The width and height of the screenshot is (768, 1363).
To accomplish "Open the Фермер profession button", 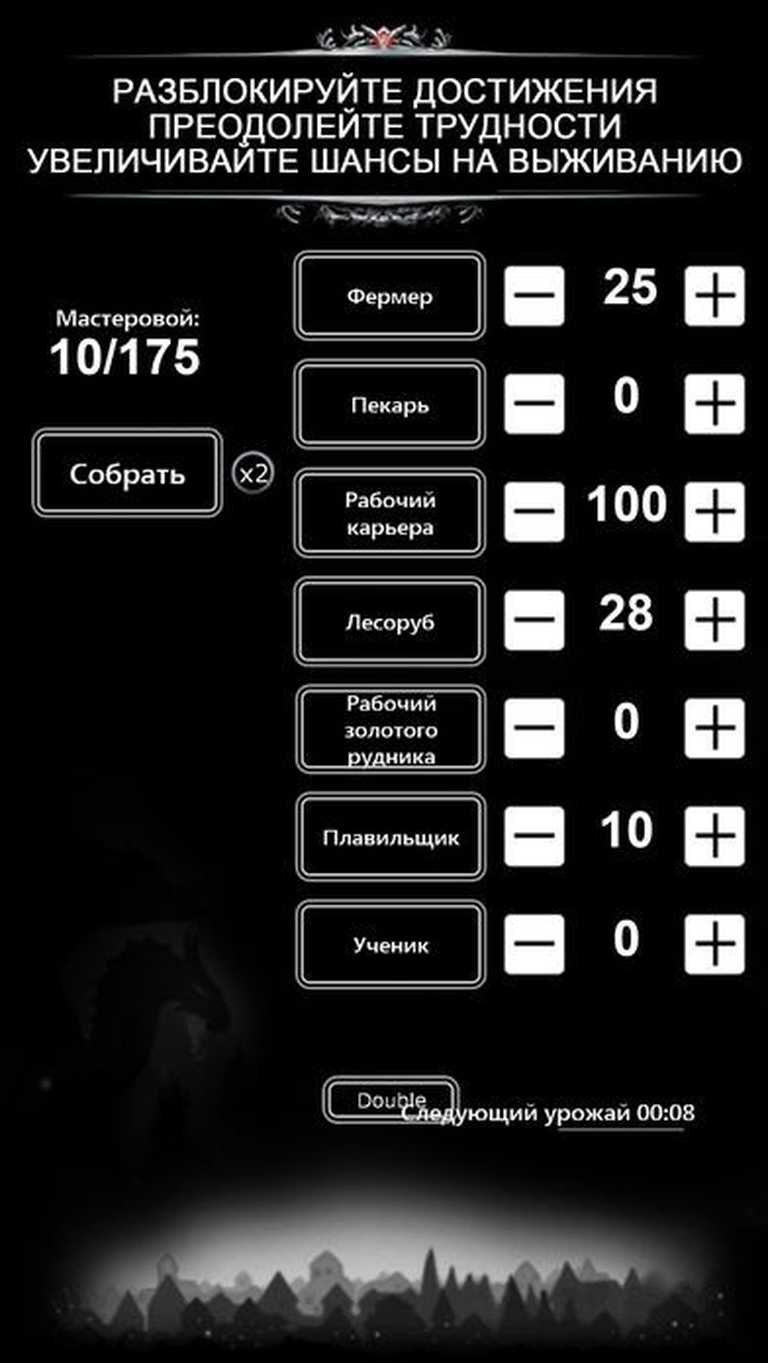I will (x=389, y=297).
